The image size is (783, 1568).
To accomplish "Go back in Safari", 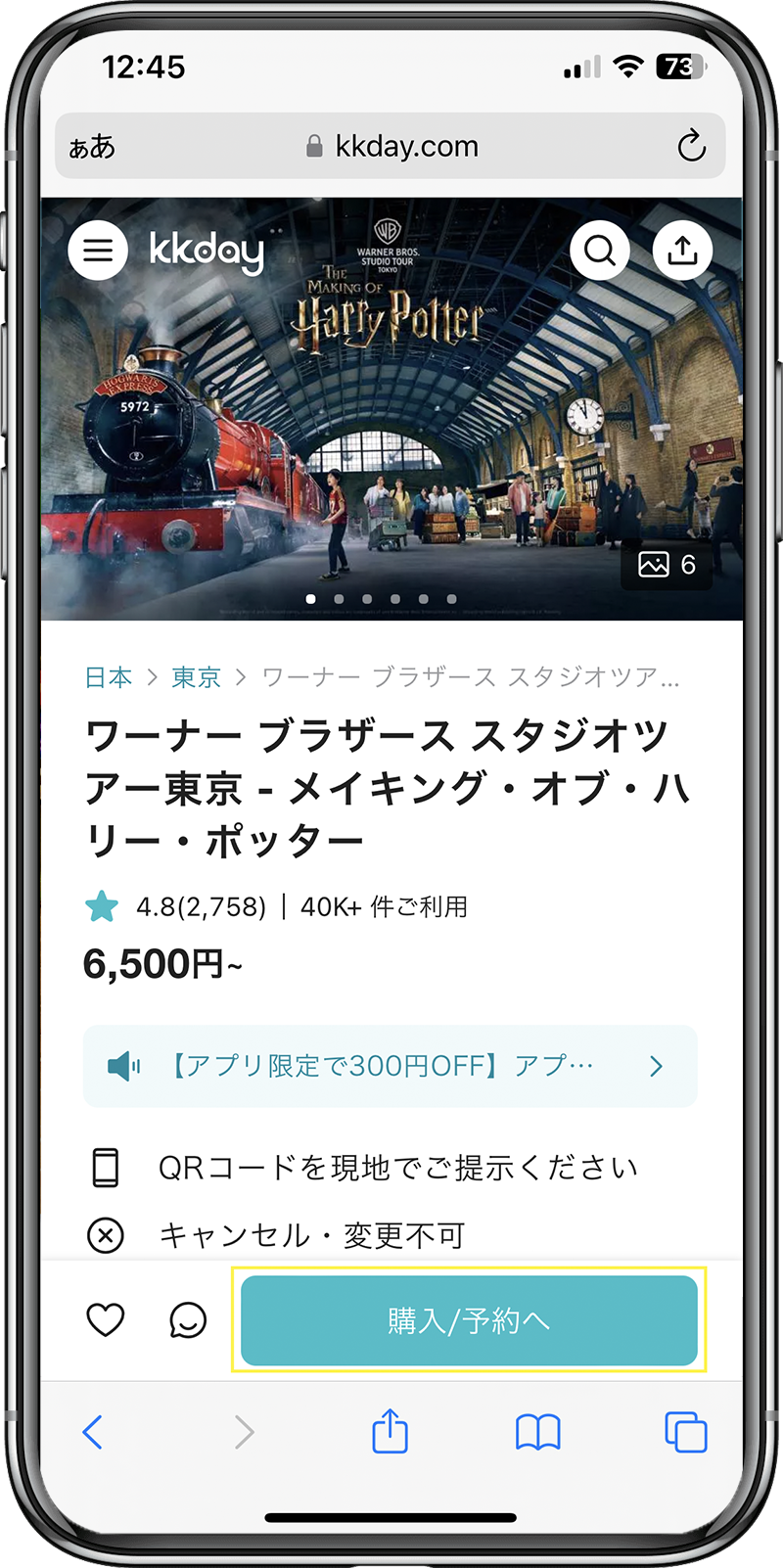I will (93, 1433).
